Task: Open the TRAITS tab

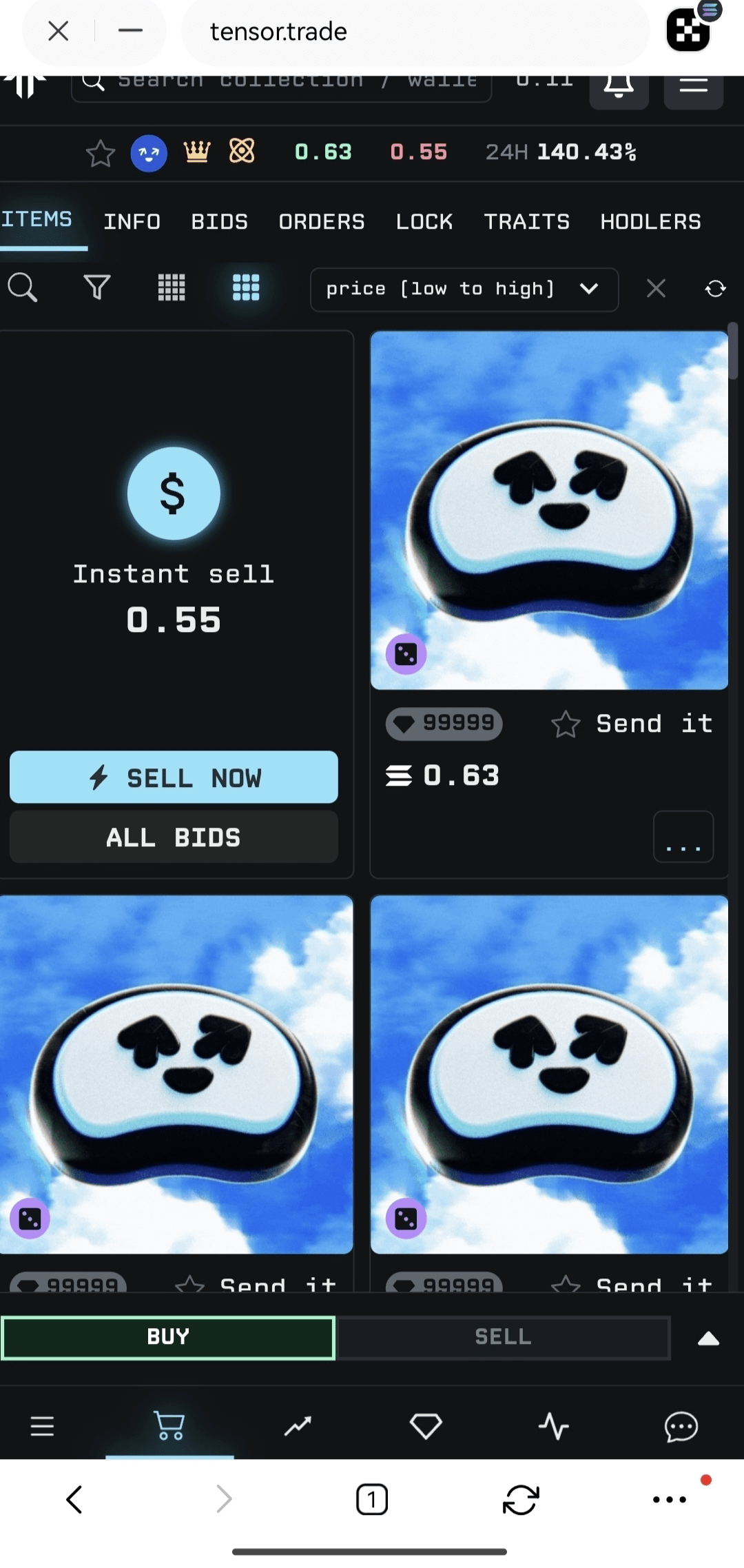Action: 526,221
